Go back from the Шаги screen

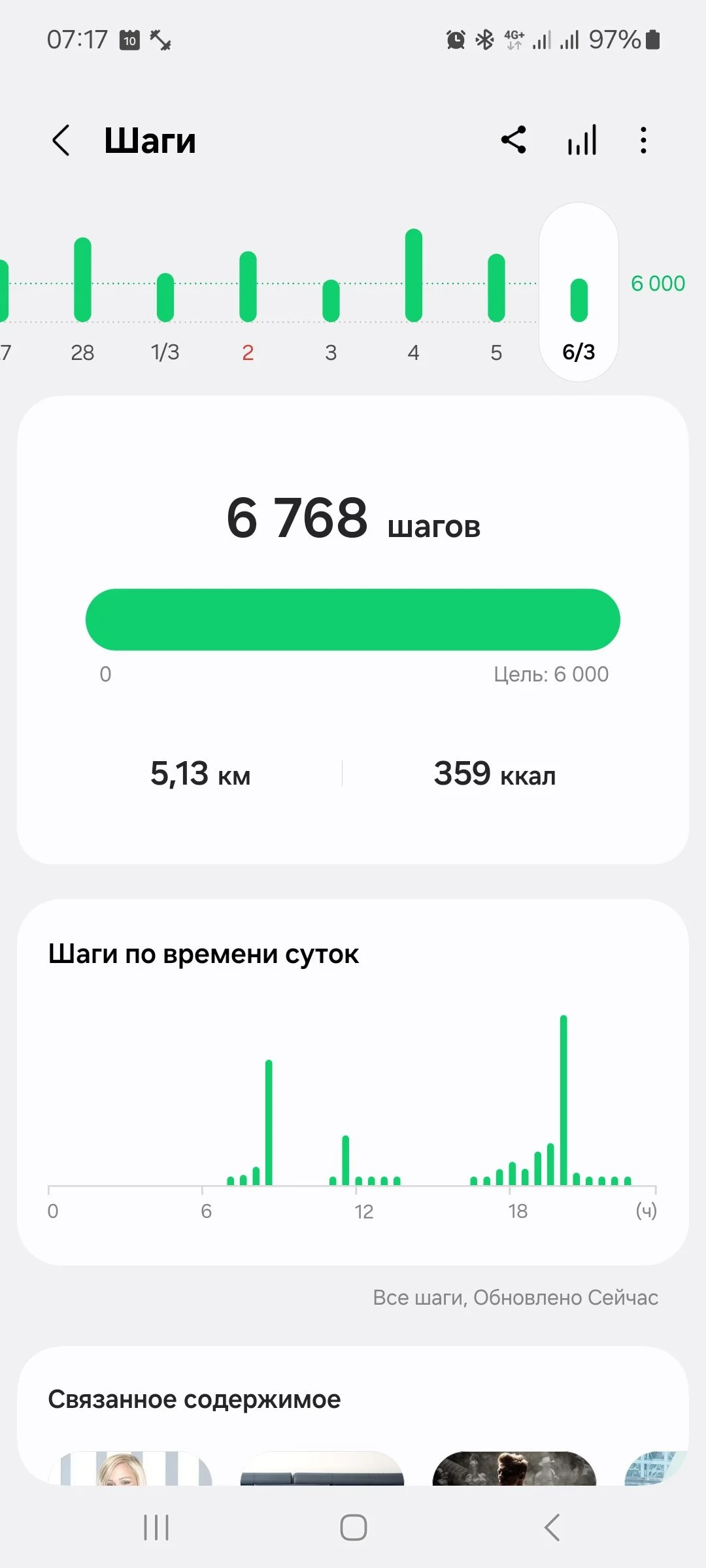click(61, 140)
